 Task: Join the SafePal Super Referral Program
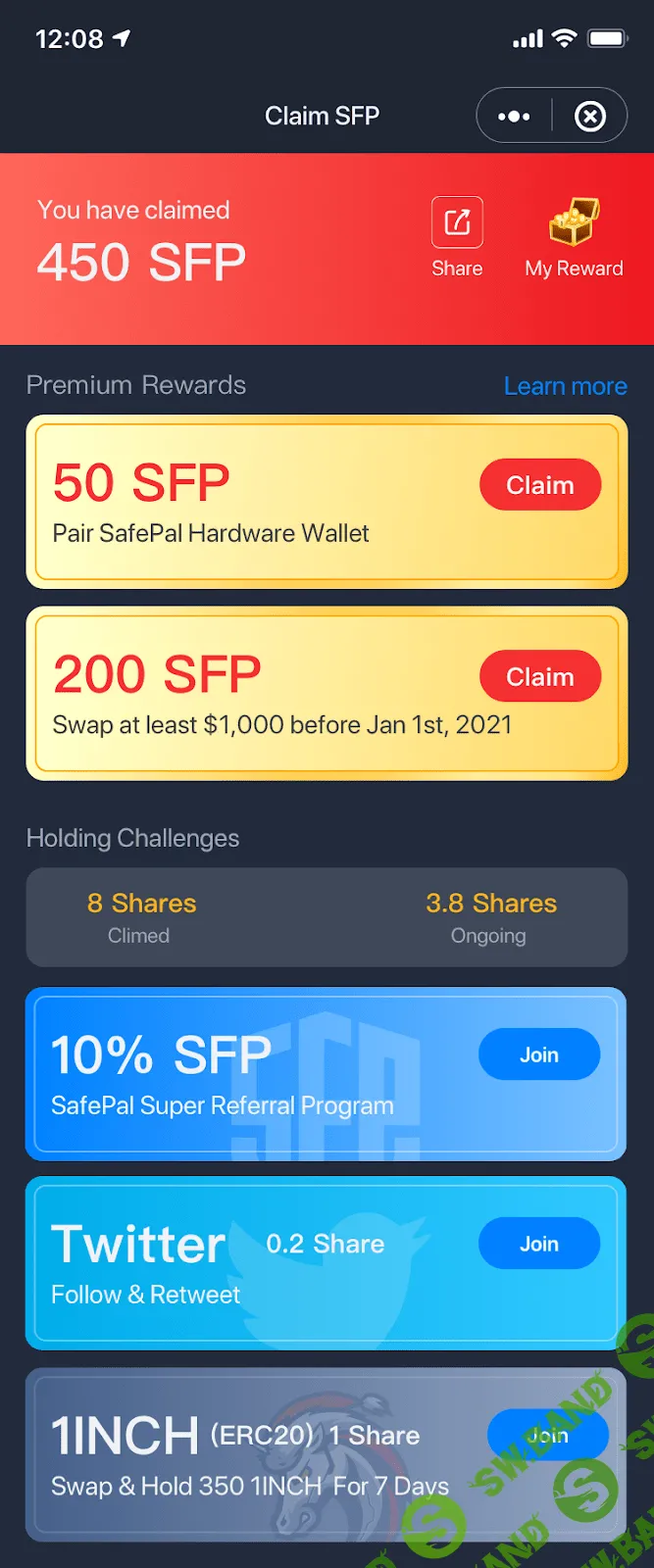538,1054
